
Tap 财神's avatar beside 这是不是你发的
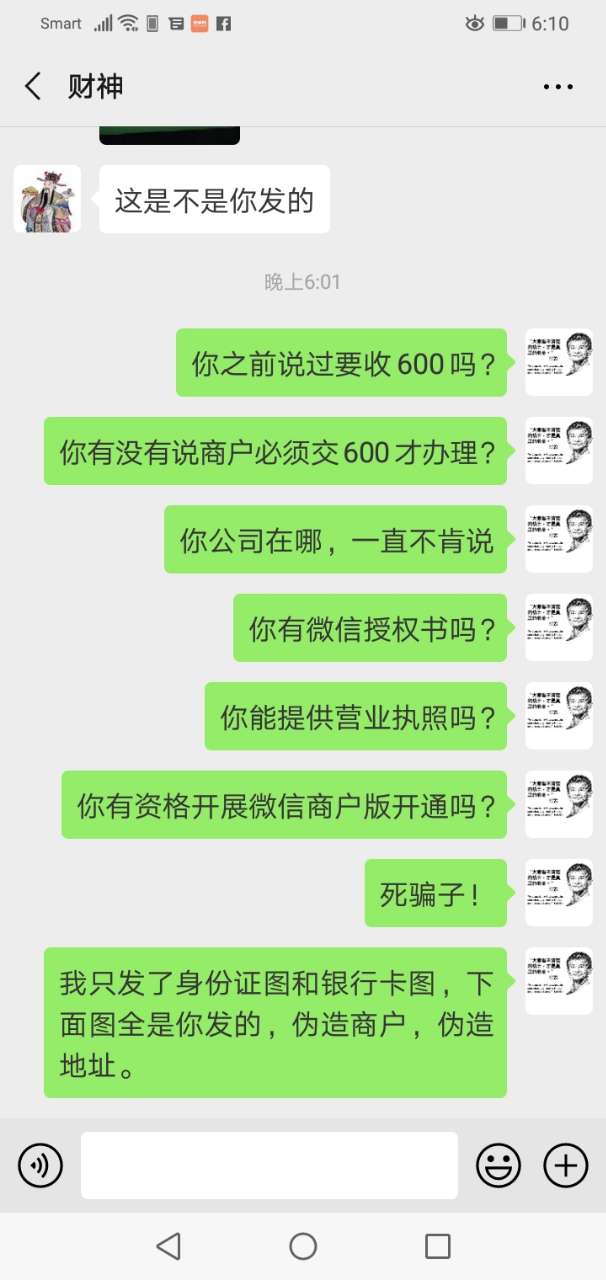tap(47, 199)
